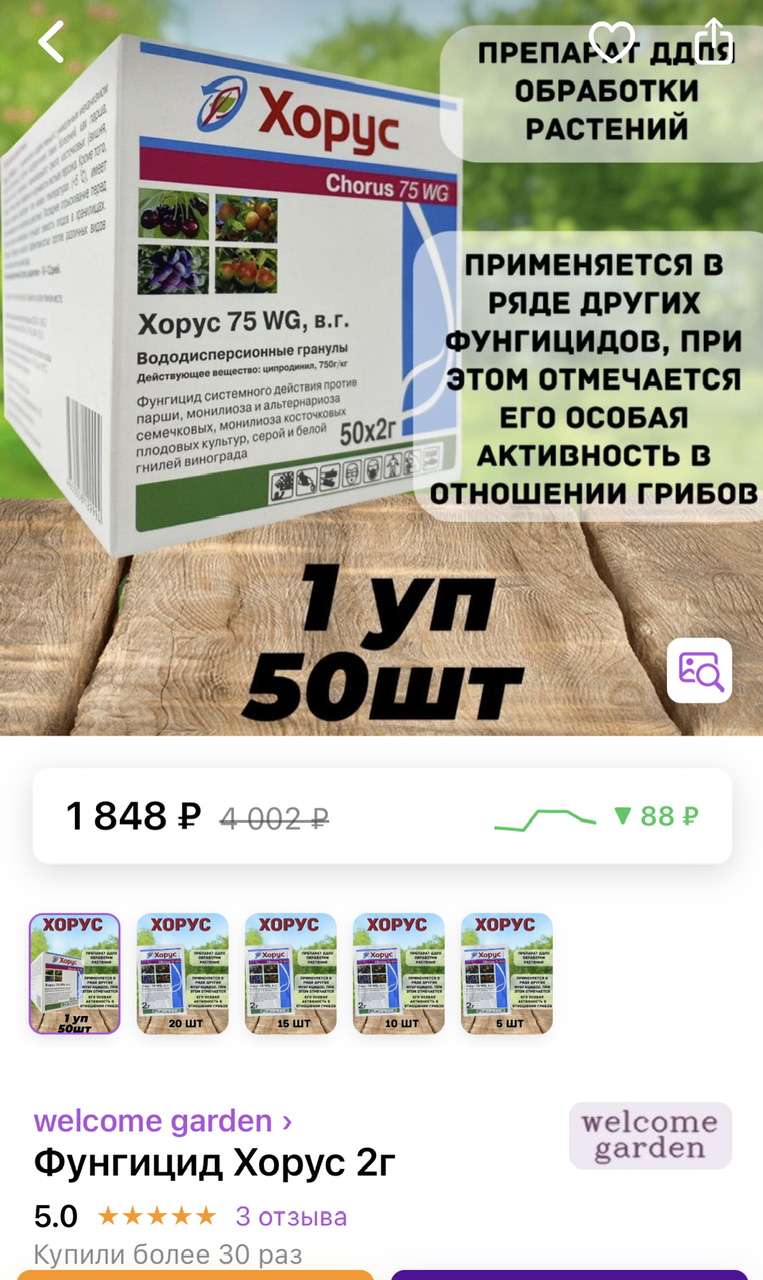The width and height of the screenshot is (763, 1280).
Task: Open the welcome garden logo badge
Action: (x=650, y=1136)
